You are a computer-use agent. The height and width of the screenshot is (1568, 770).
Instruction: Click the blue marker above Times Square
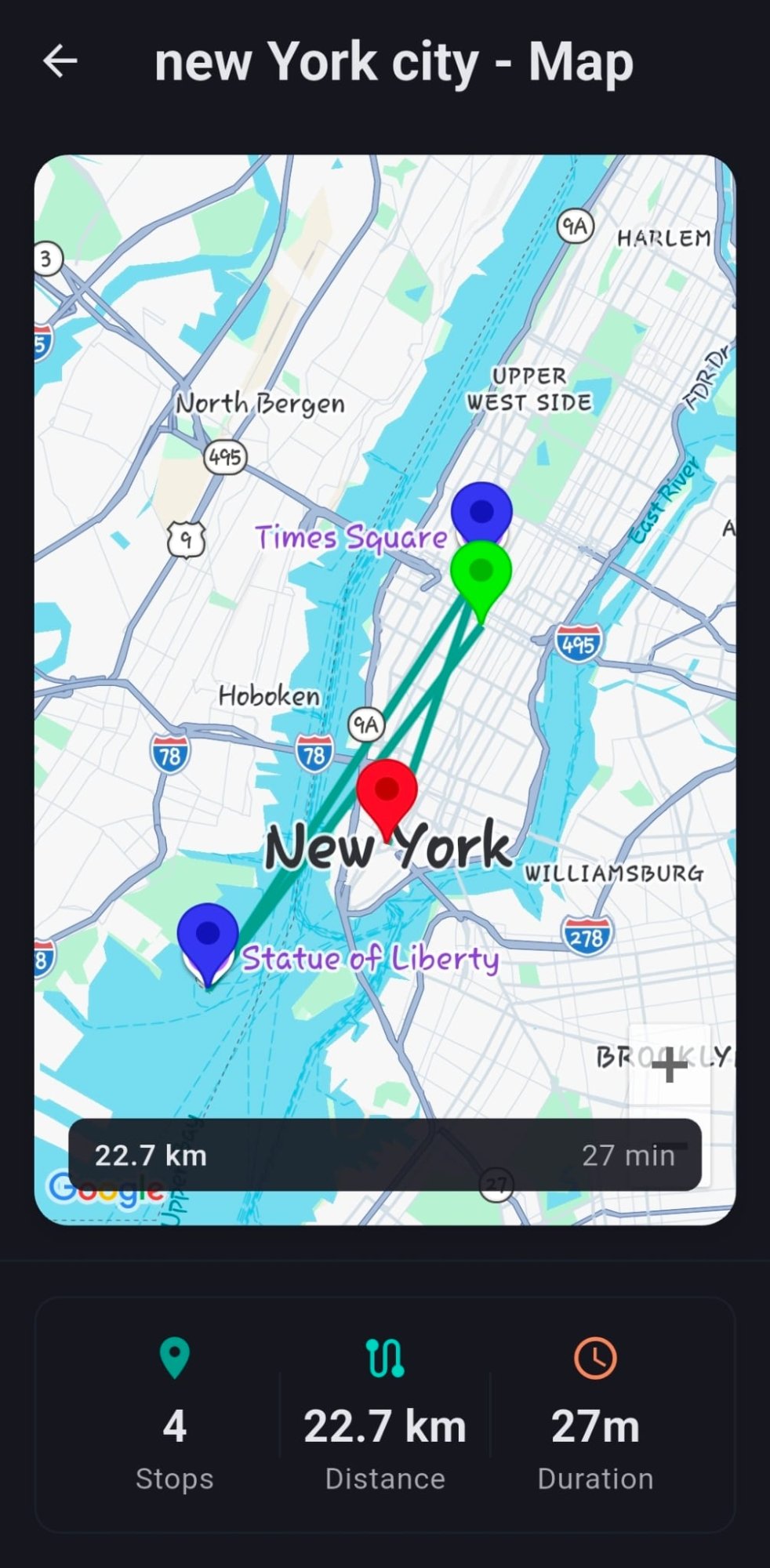[x=481, y=514]
